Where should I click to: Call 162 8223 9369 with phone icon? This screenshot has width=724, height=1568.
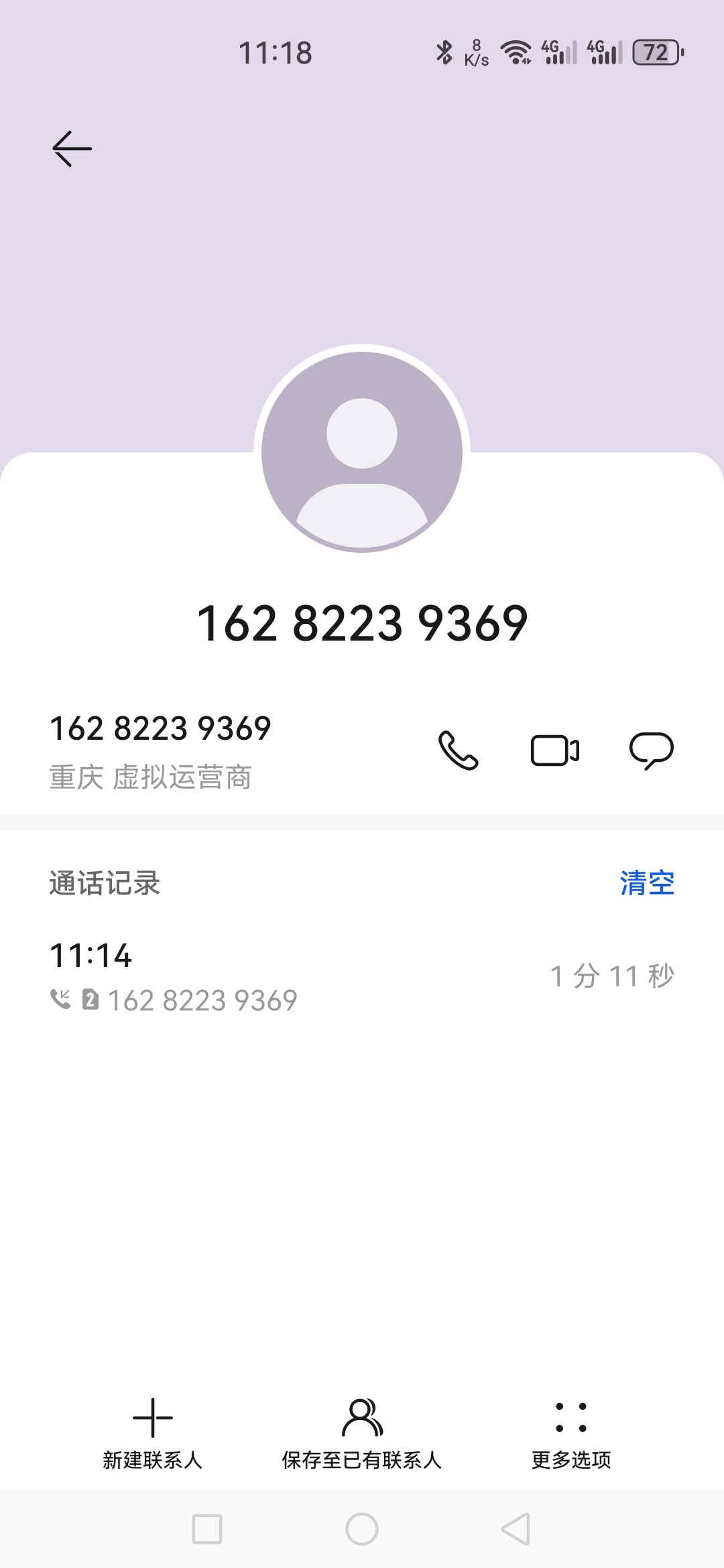coord(458,750)
